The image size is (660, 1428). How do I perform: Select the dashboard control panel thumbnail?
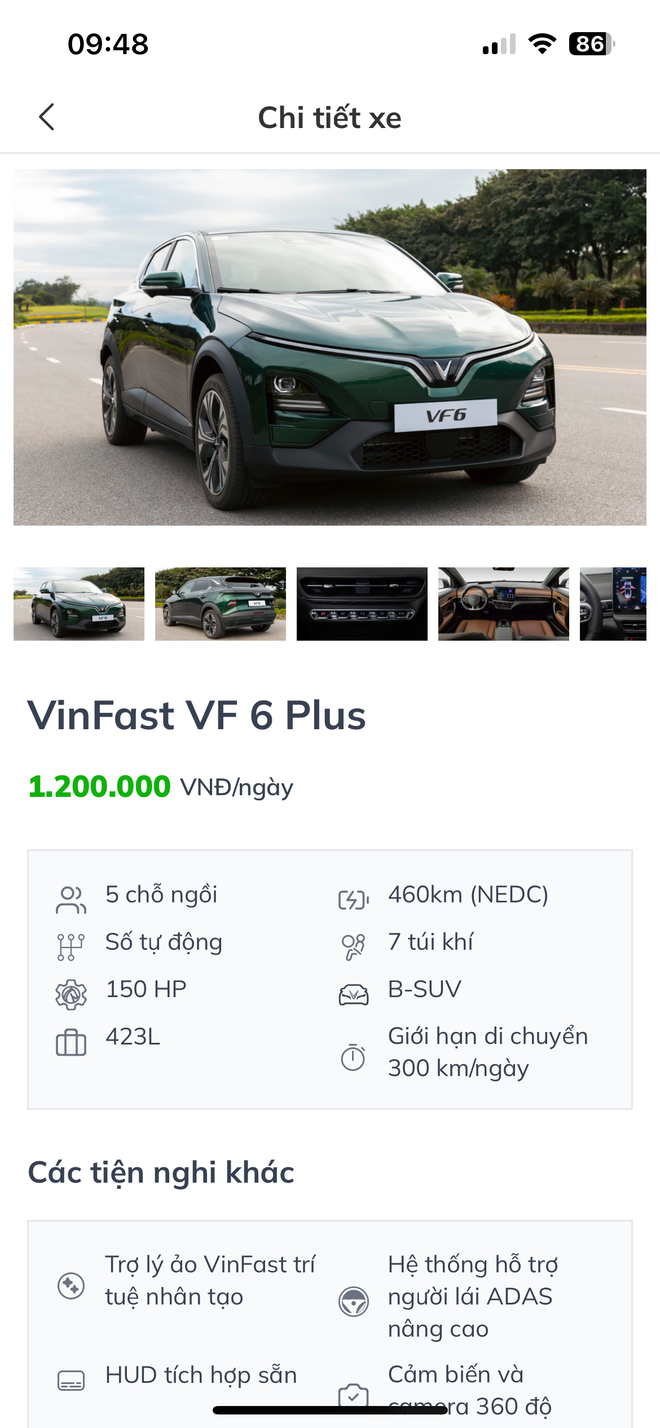362,604
